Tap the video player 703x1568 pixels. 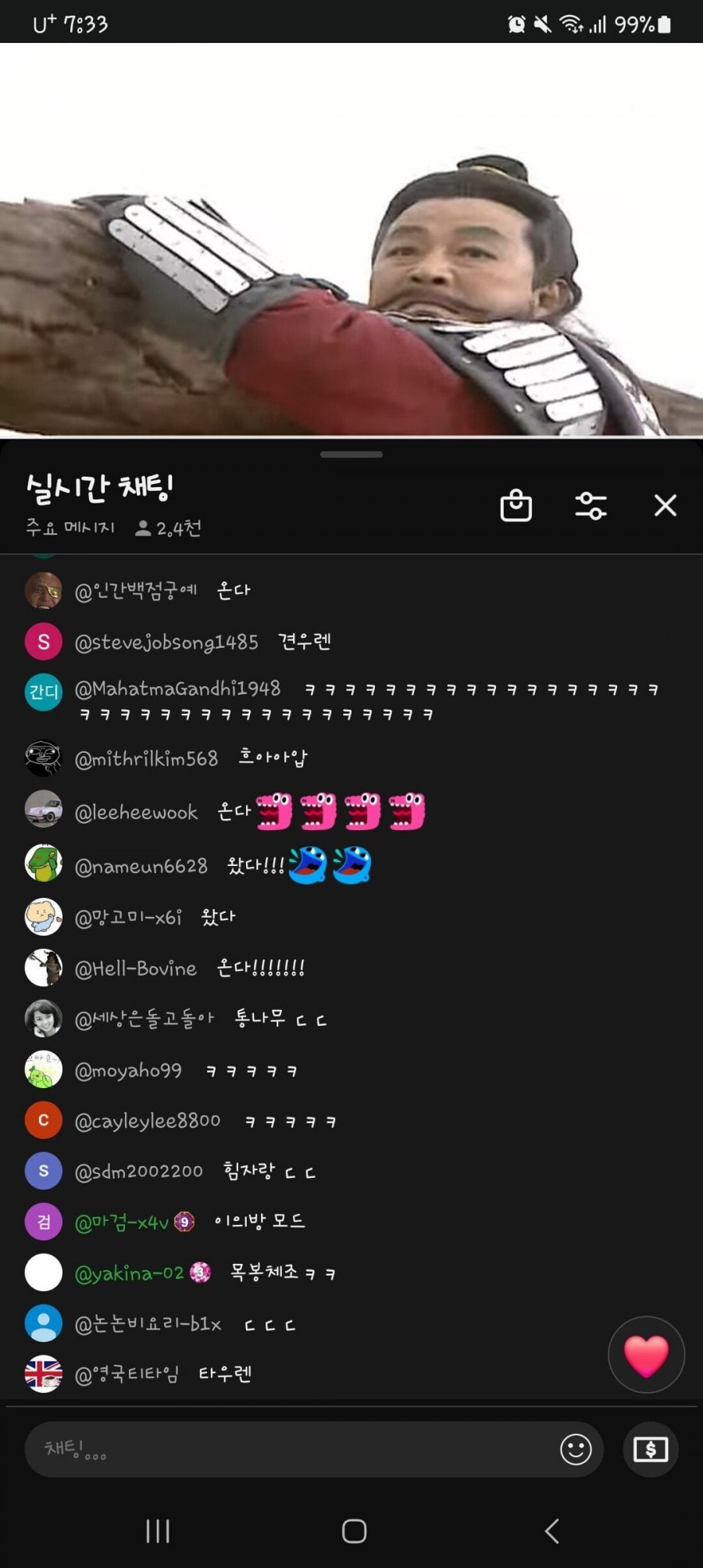pos(351,238)
